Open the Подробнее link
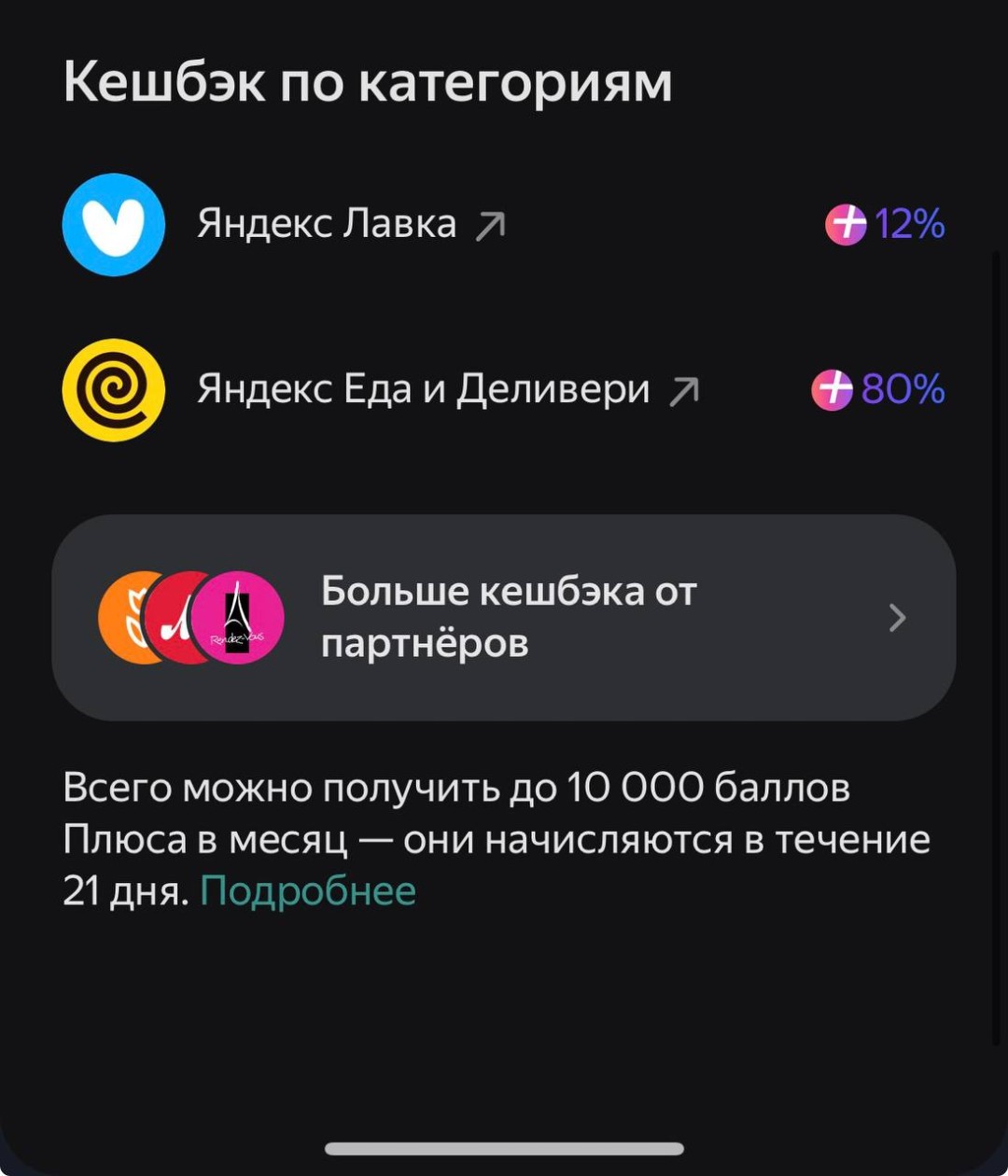Viewport: 1008px width, 1176px height. click(x=308, y=889)
